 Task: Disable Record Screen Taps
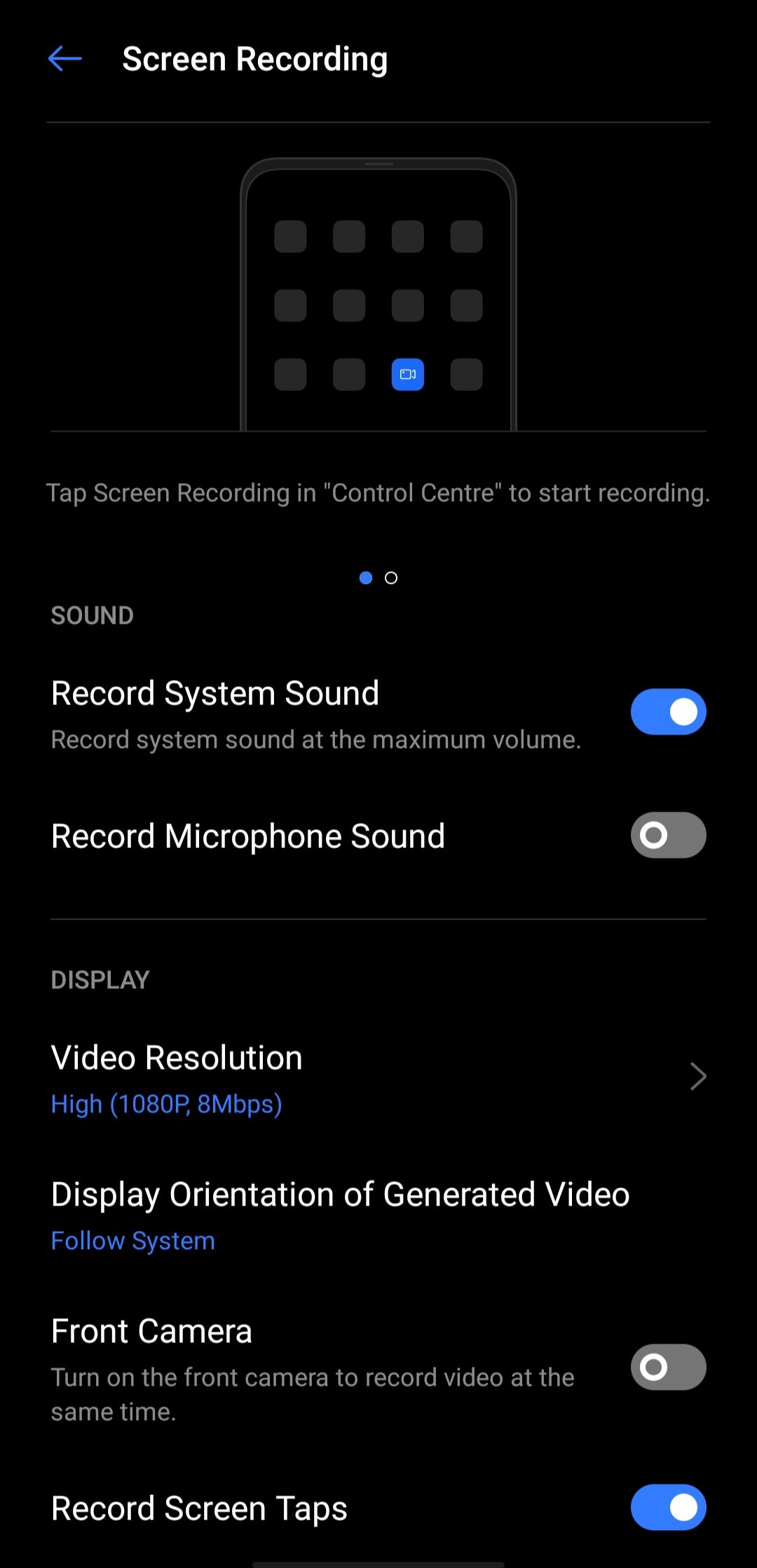[x=668, y=1507]
